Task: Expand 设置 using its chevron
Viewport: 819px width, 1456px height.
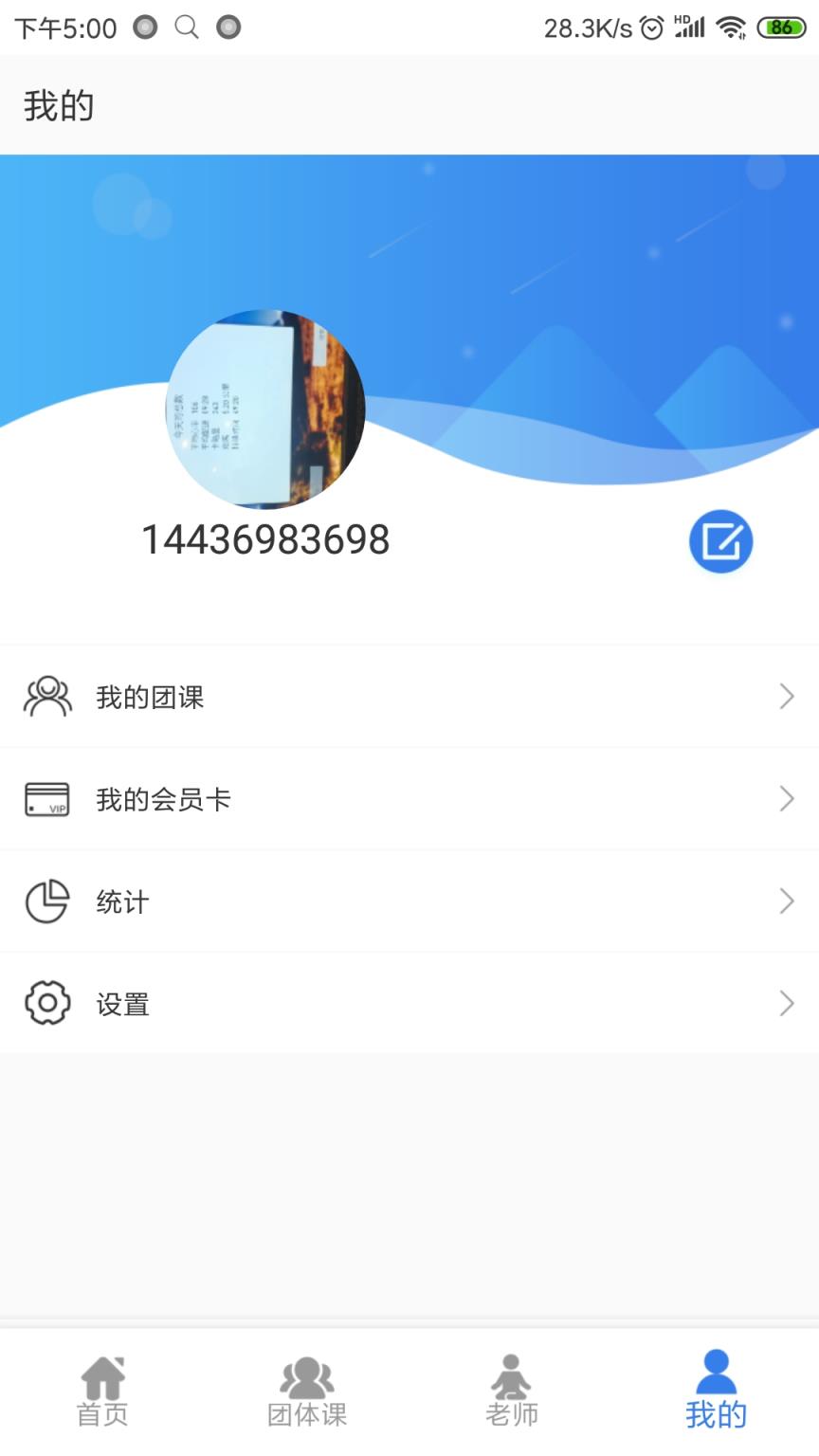Action: point(787,1002)
